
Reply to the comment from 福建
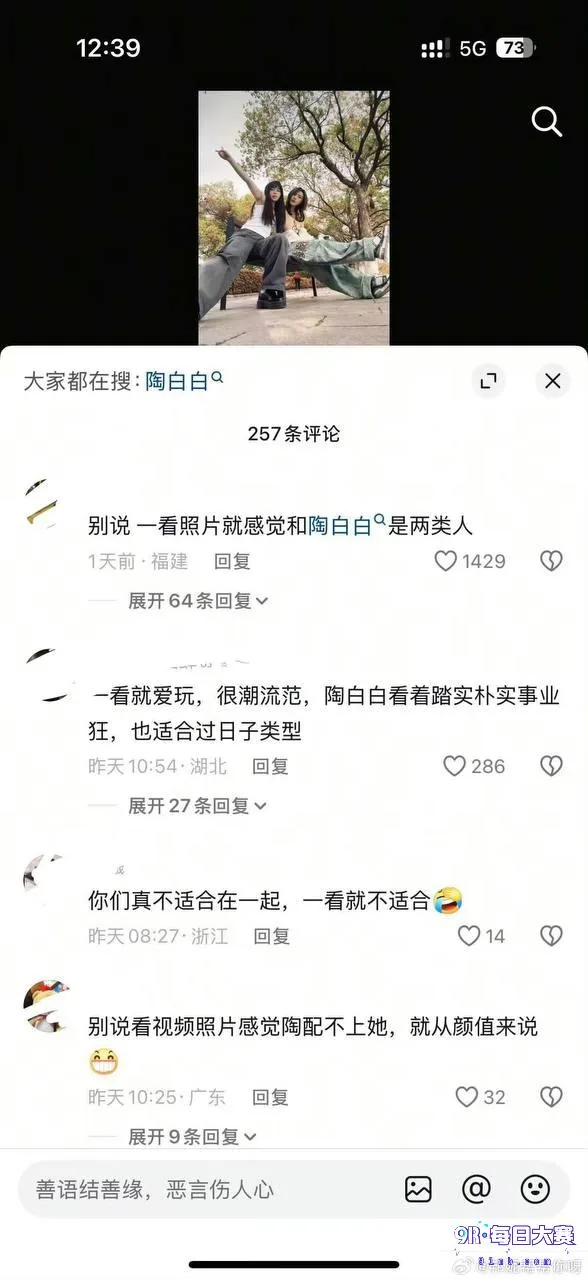point(232,561)
